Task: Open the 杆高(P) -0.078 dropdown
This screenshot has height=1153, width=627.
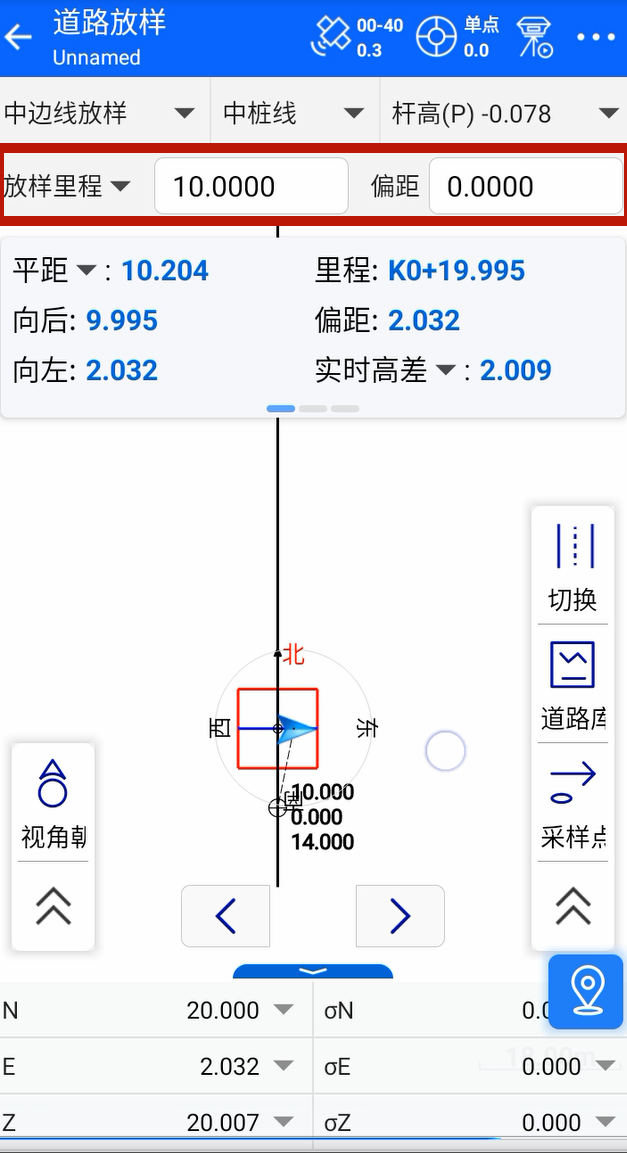Action: click(504, 113)
